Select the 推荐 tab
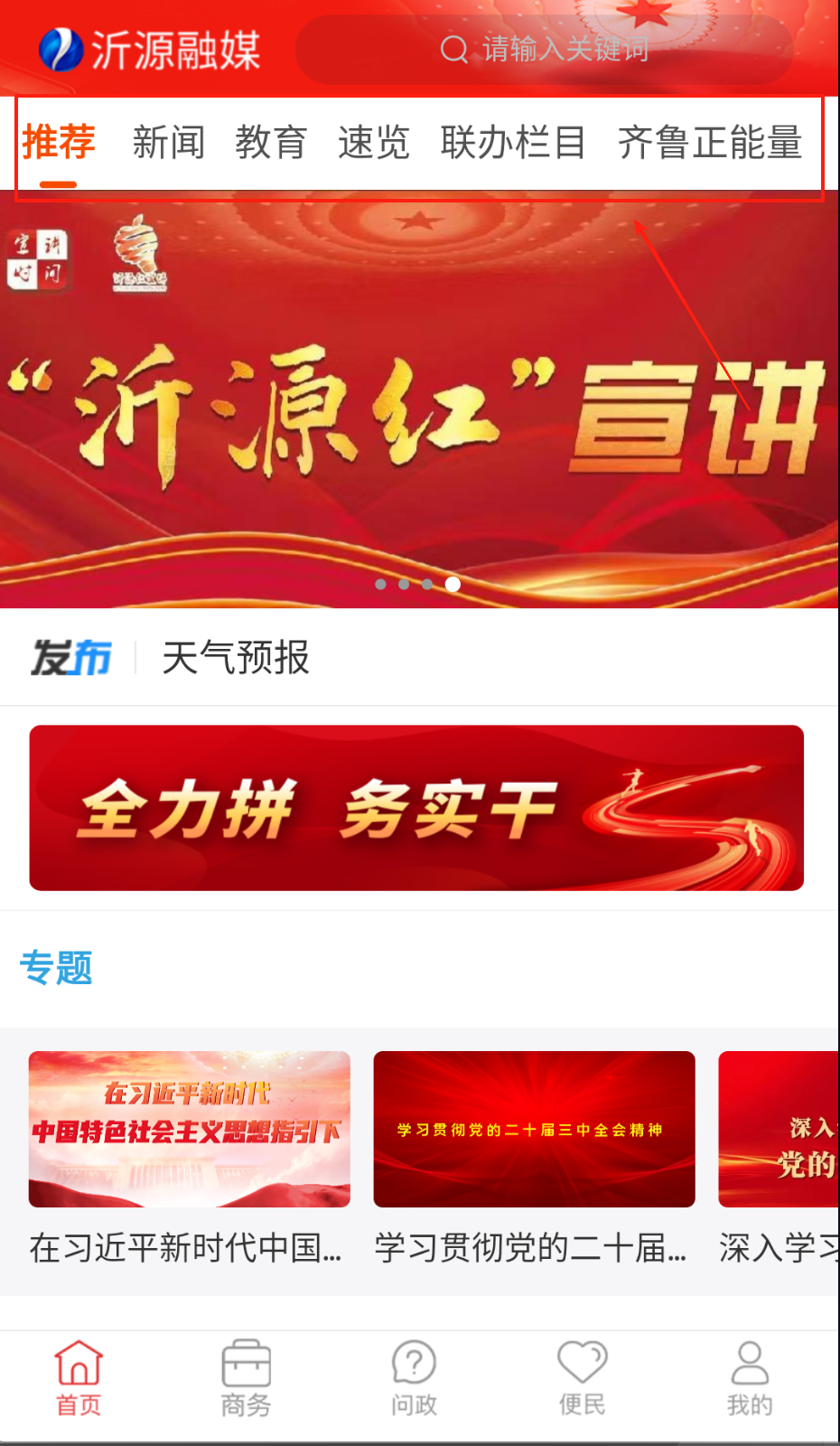The height and width of the screenshot is (1446, 840). (59, 143)
